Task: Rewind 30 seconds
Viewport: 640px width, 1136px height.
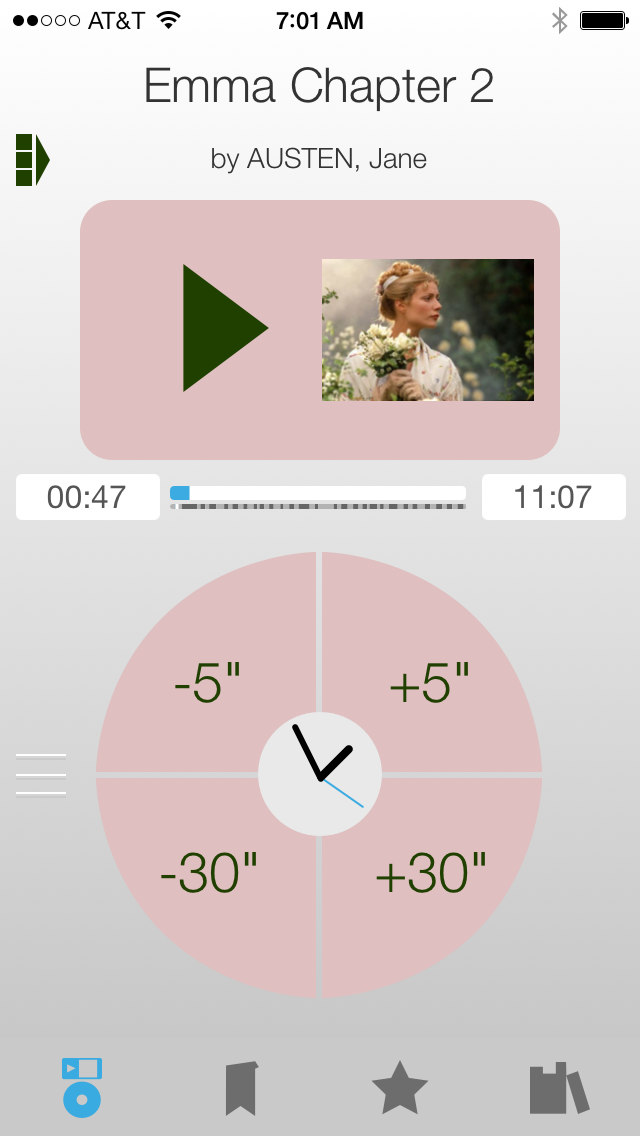Action: click(x=208, y=874)
